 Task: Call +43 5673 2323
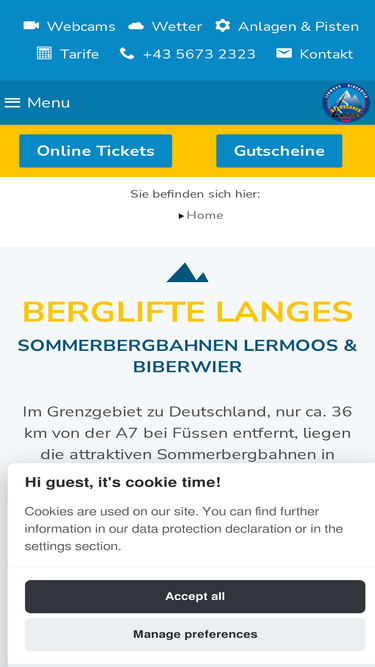coord(188,54)
